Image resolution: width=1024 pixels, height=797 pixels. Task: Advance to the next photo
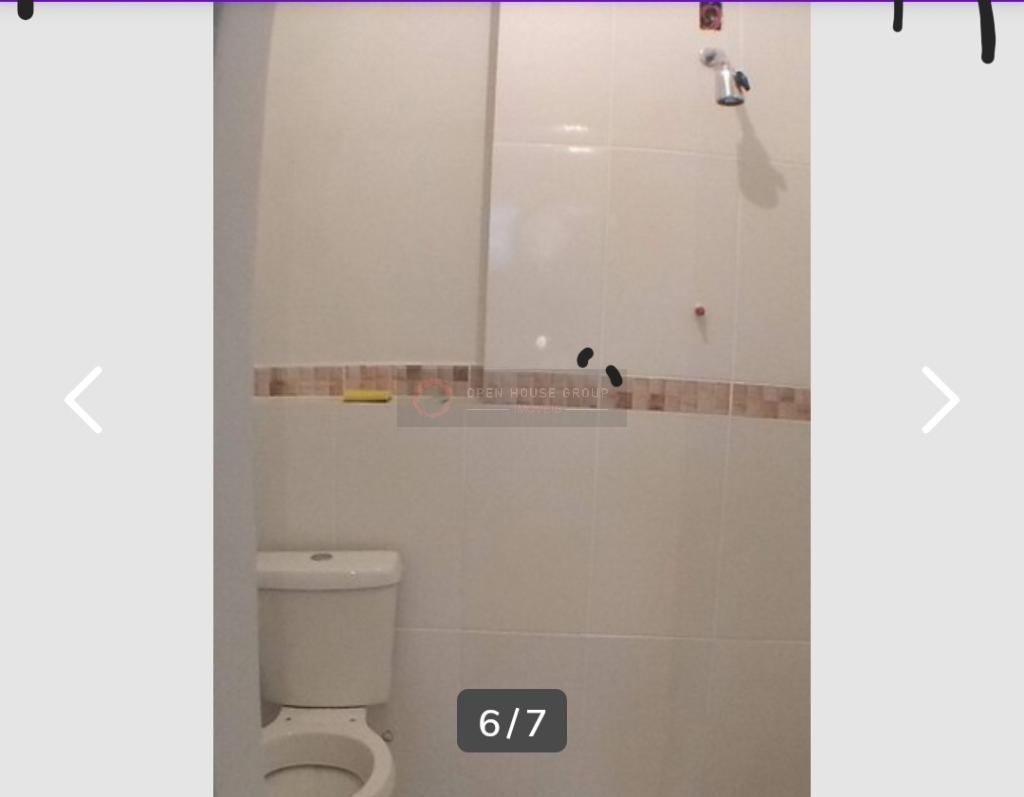pyautogui.click(x=939, y=400)
